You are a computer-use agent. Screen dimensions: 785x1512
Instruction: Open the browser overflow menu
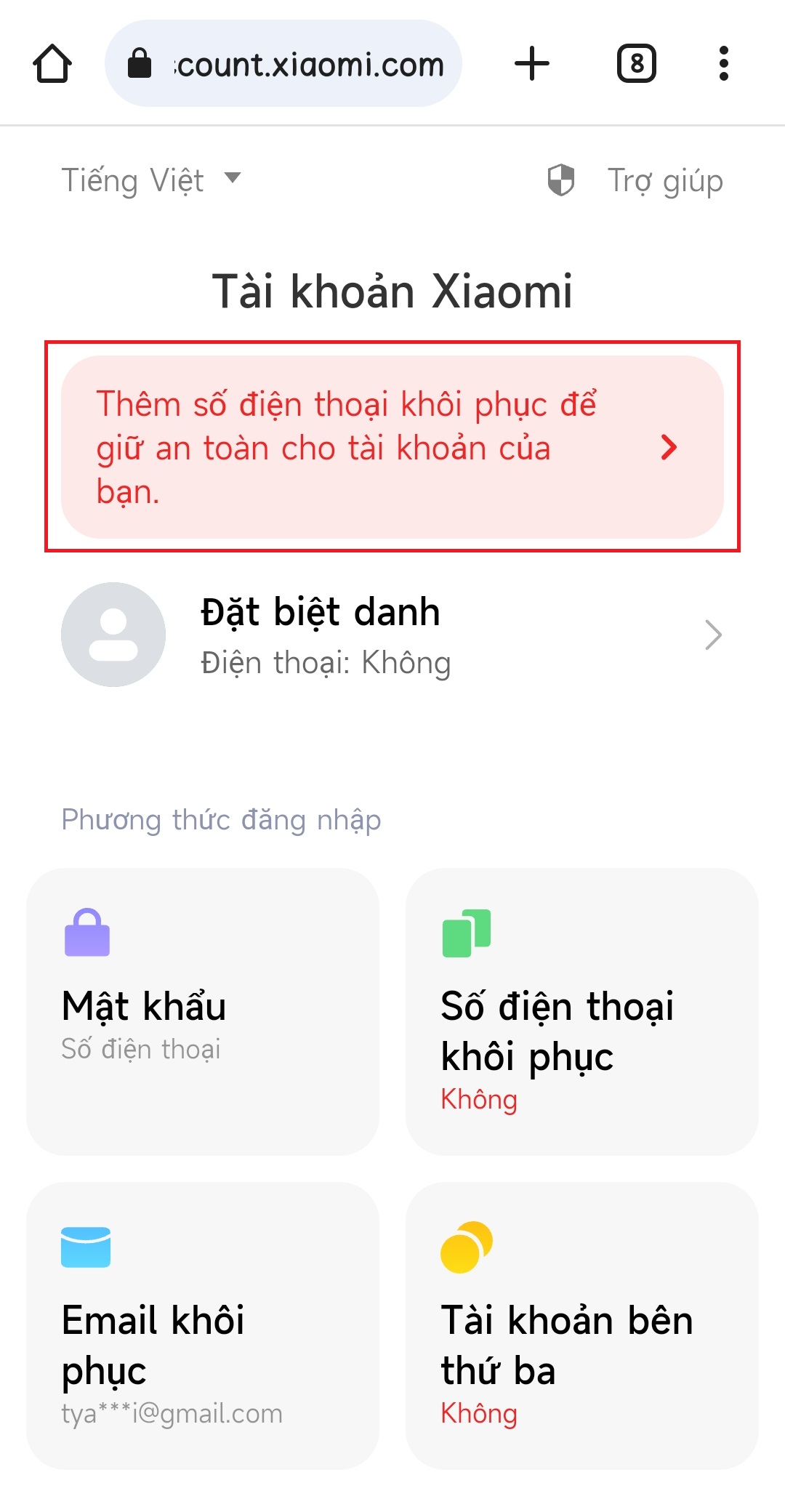click(x=723, y=64)
